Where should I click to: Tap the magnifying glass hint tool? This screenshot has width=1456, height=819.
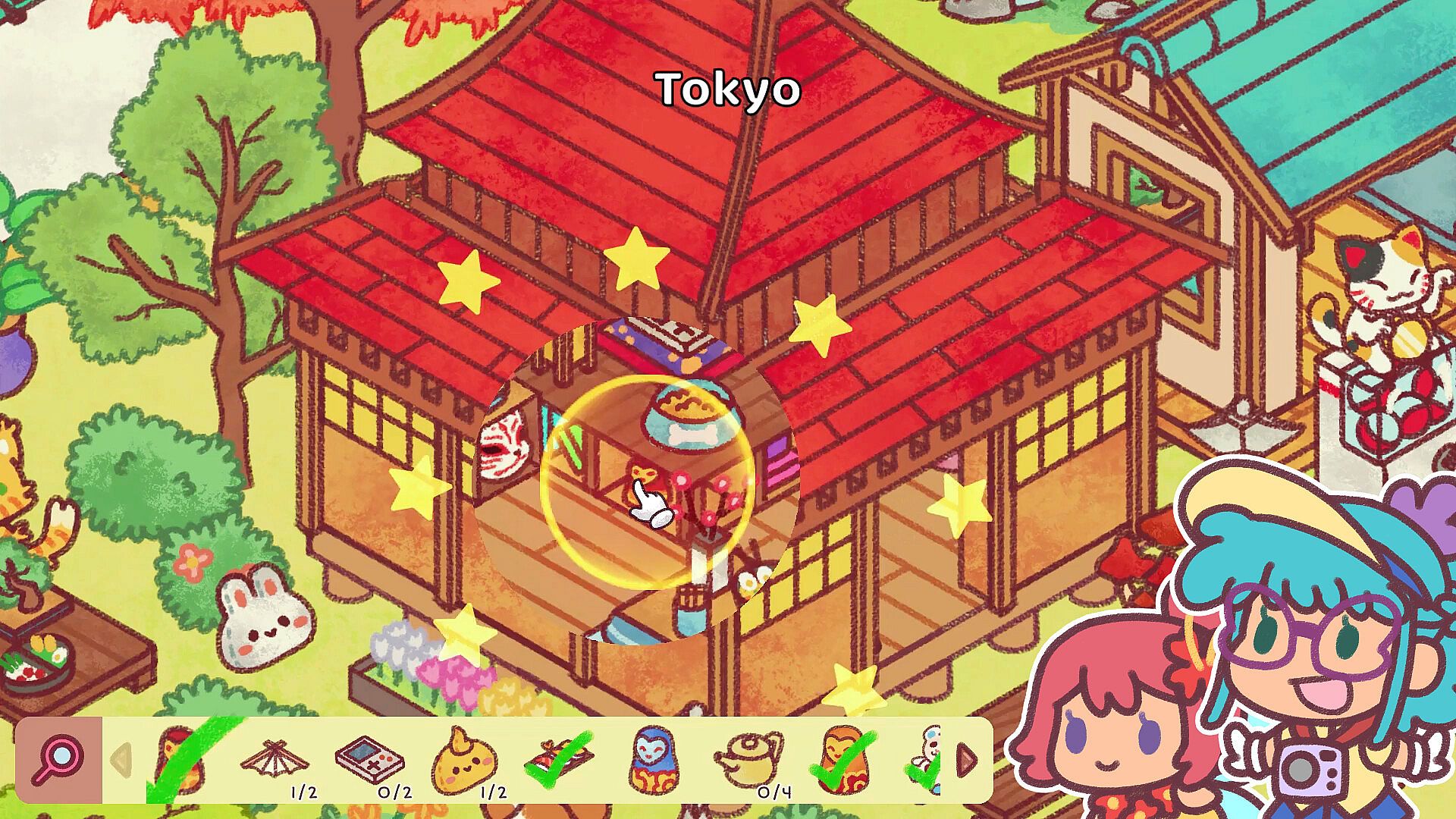(x=58, y=759)
